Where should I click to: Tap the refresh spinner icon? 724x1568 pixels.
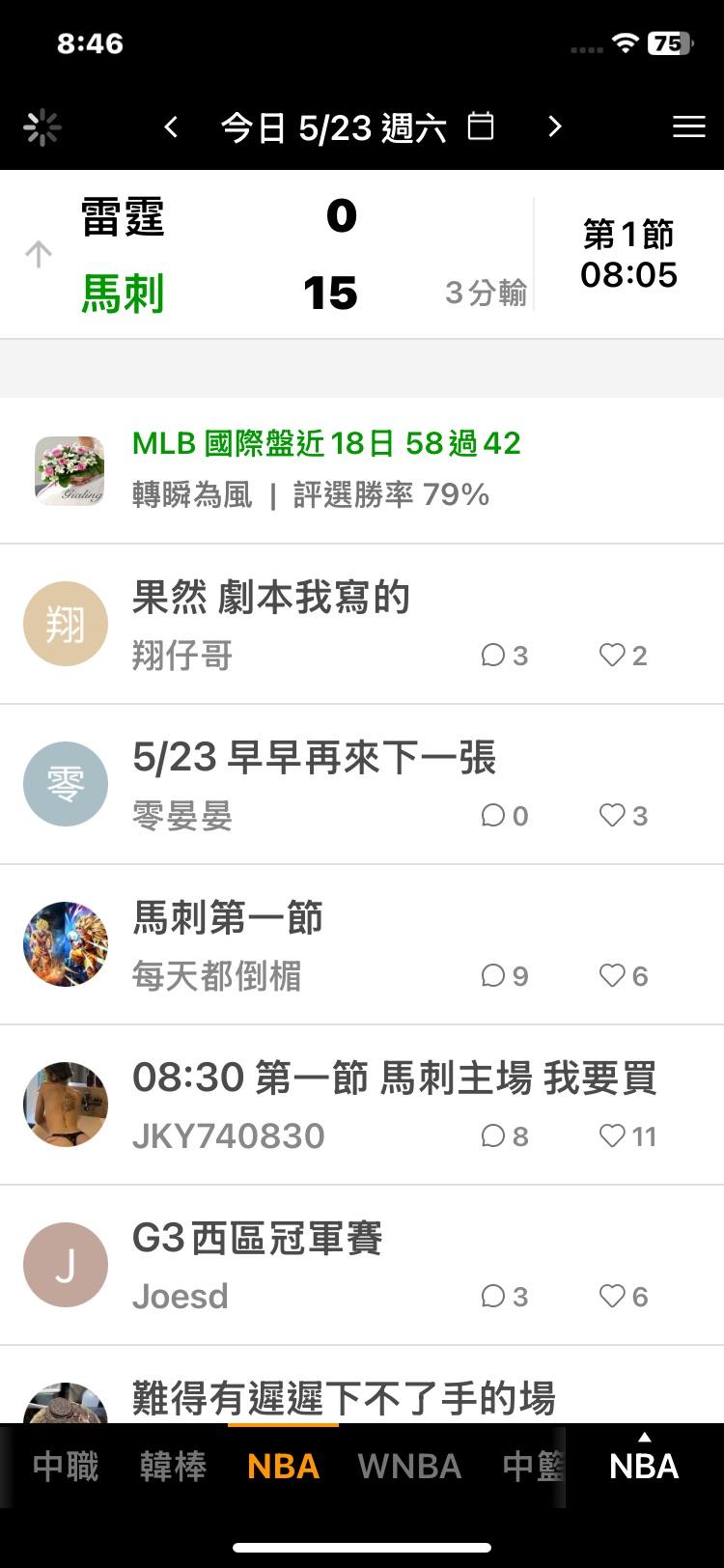tap(42, 127)
